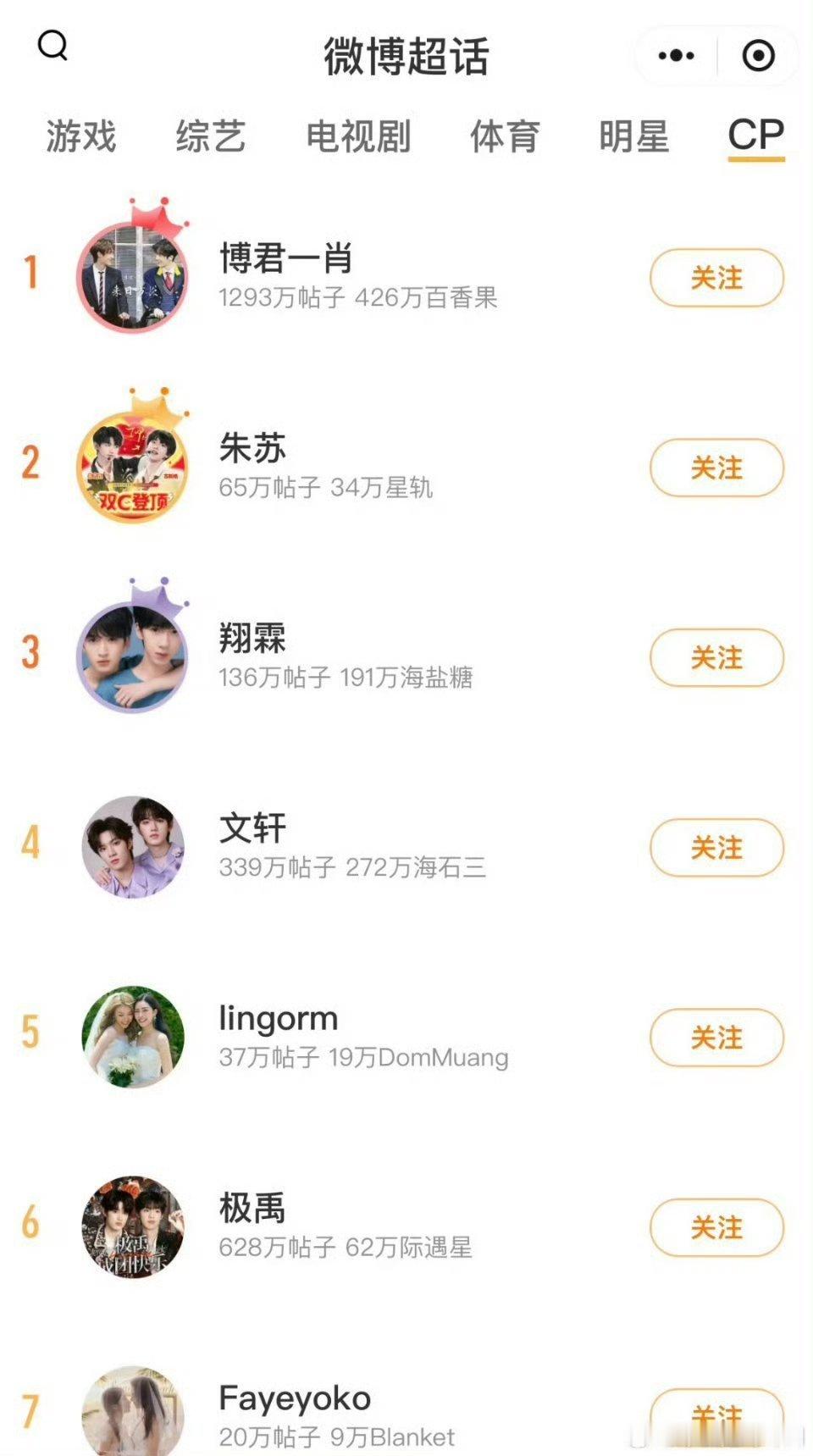Follow the 翔霖 super topic

(716, 656)
